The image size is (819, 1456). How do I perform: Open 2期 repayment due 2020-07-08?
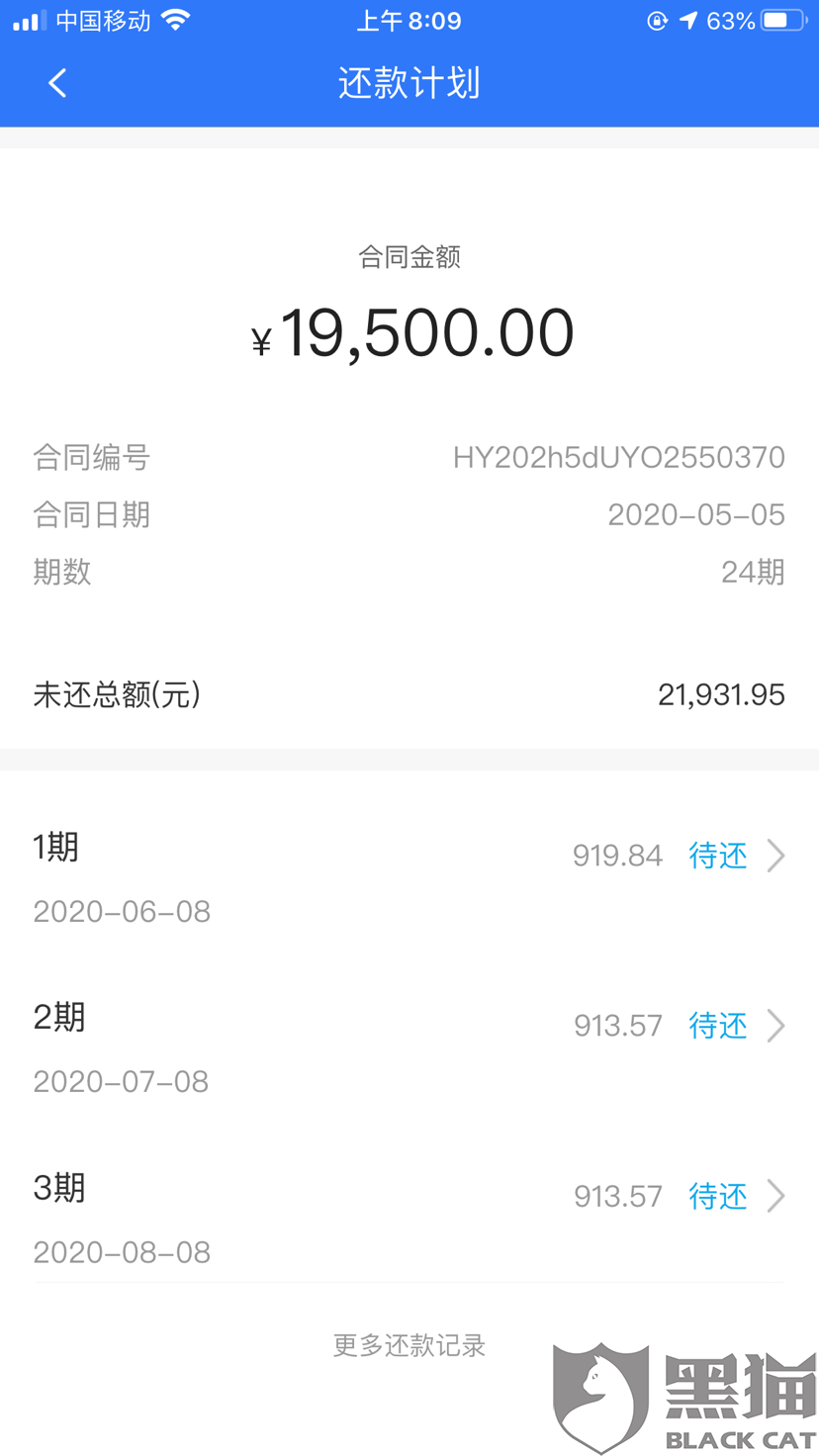409,1046
